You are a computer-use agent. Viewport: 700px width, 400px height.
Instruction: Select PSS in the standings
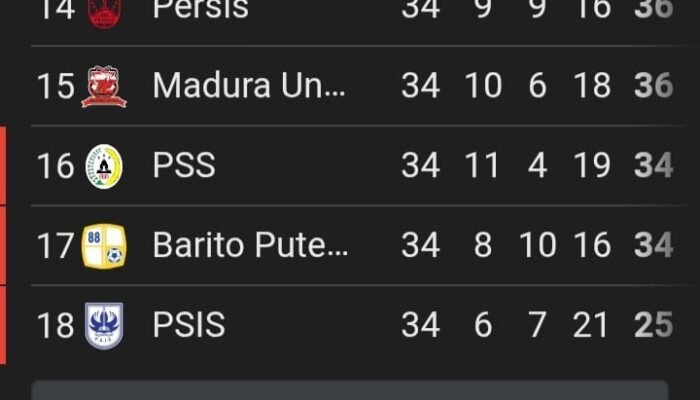184,165
